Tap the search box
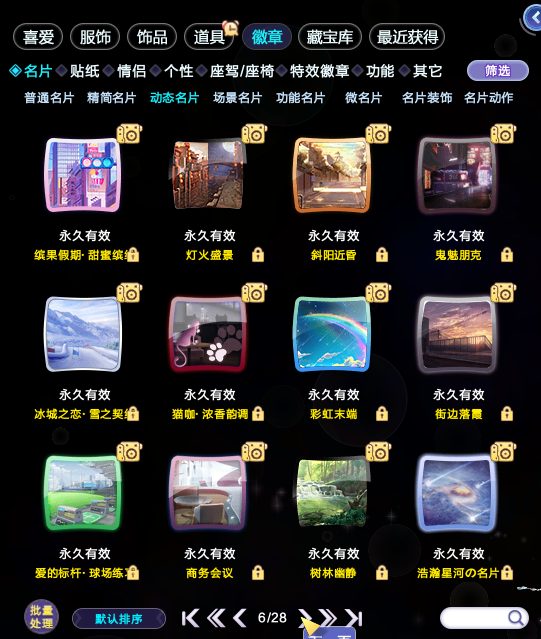 coord(484,618)
